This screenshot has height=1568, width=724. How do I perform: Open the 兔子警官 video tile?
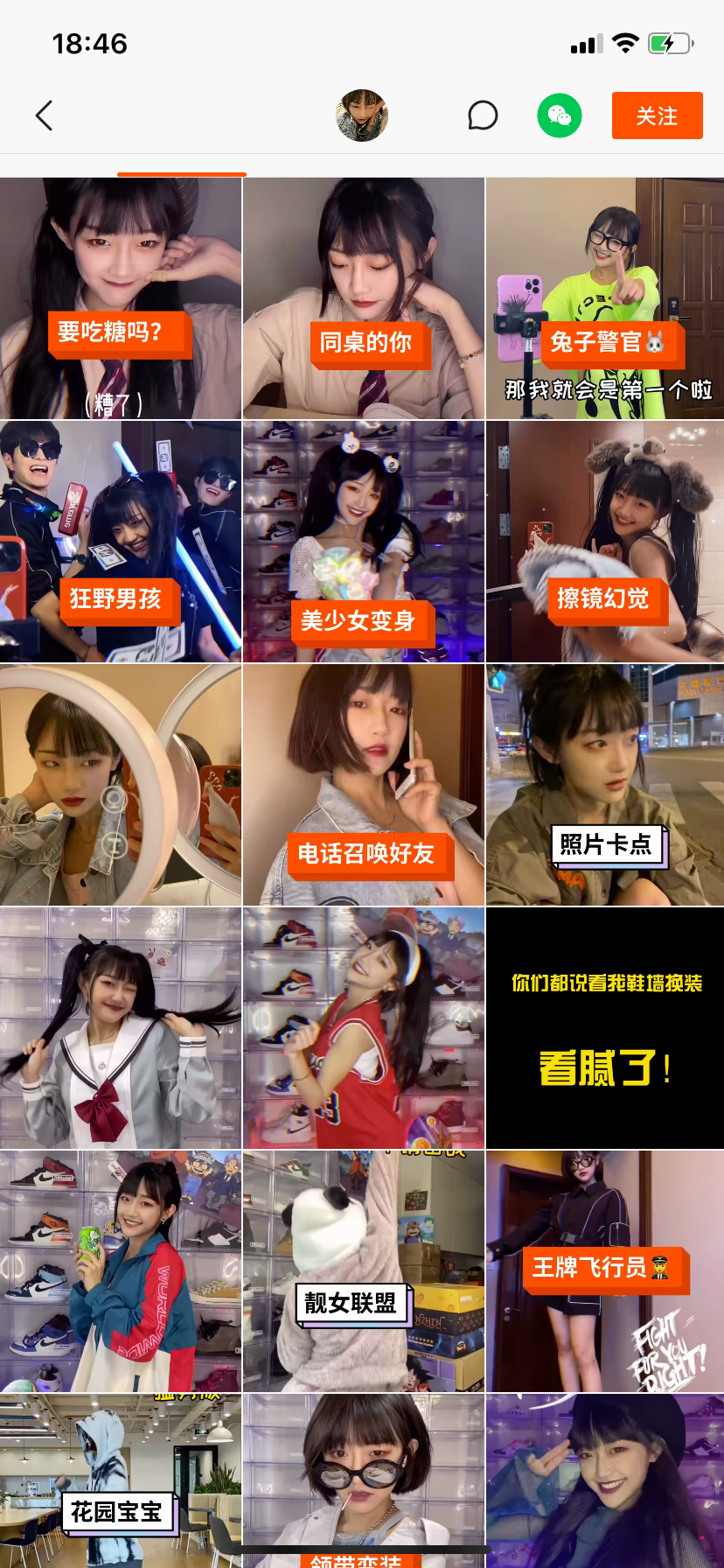[605, 298]
